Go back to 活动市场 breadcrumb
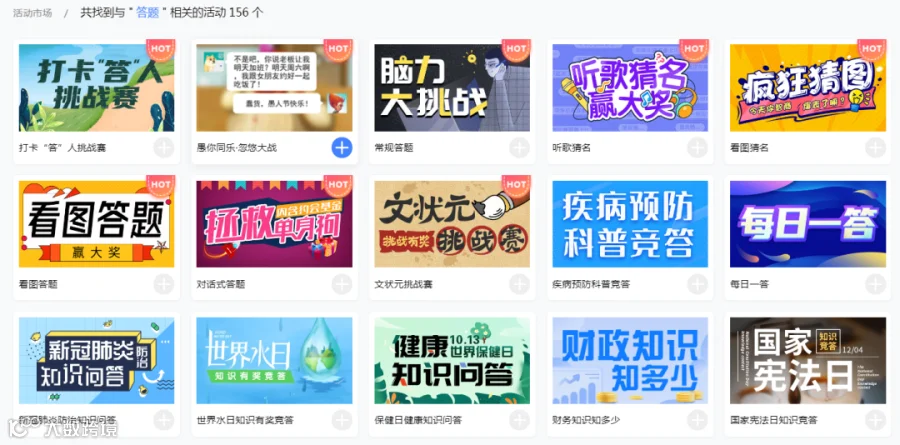Viewport: 900px width, 445px height. pos(33,13)
